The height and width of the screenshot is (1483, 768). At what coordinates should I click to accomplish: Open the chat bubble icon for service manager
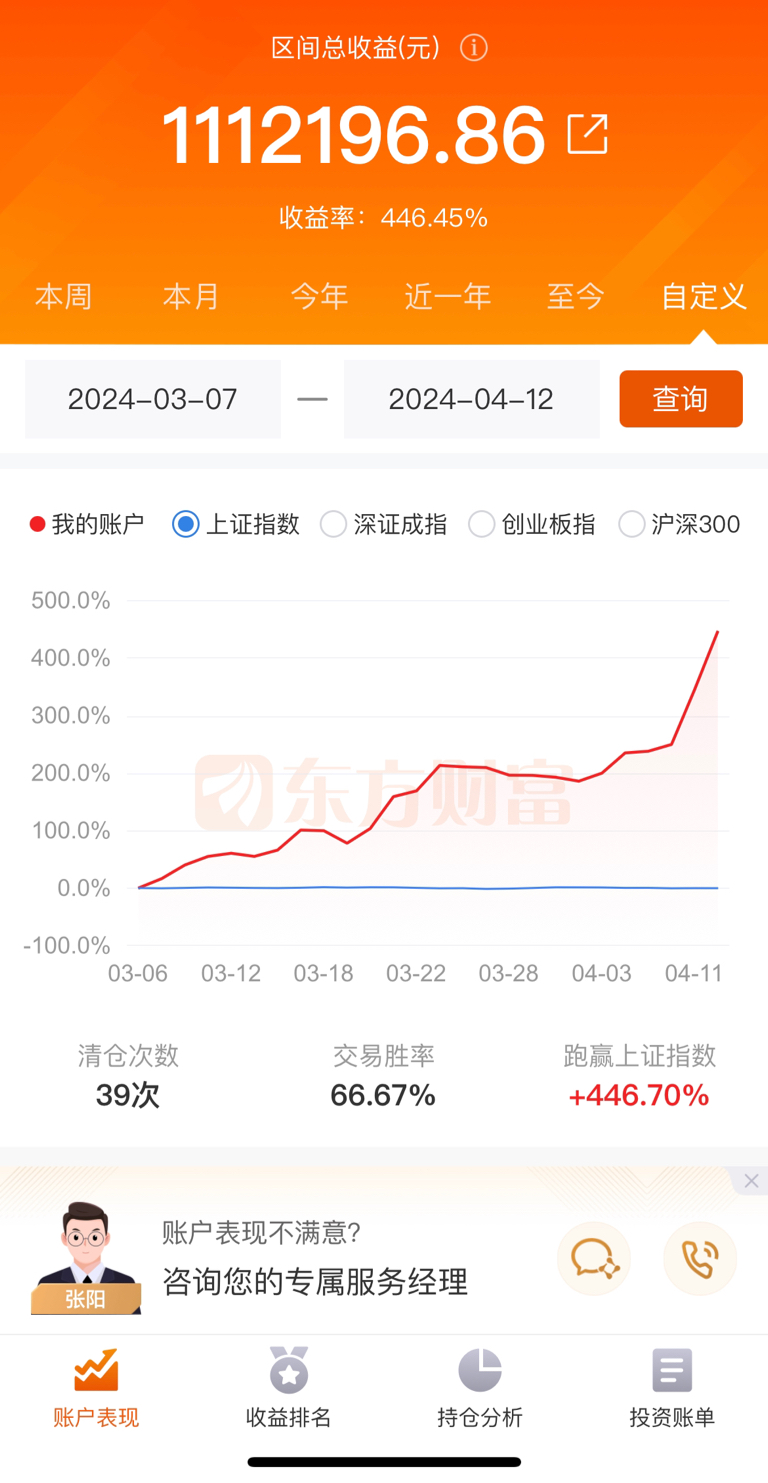coord(594,1258)
